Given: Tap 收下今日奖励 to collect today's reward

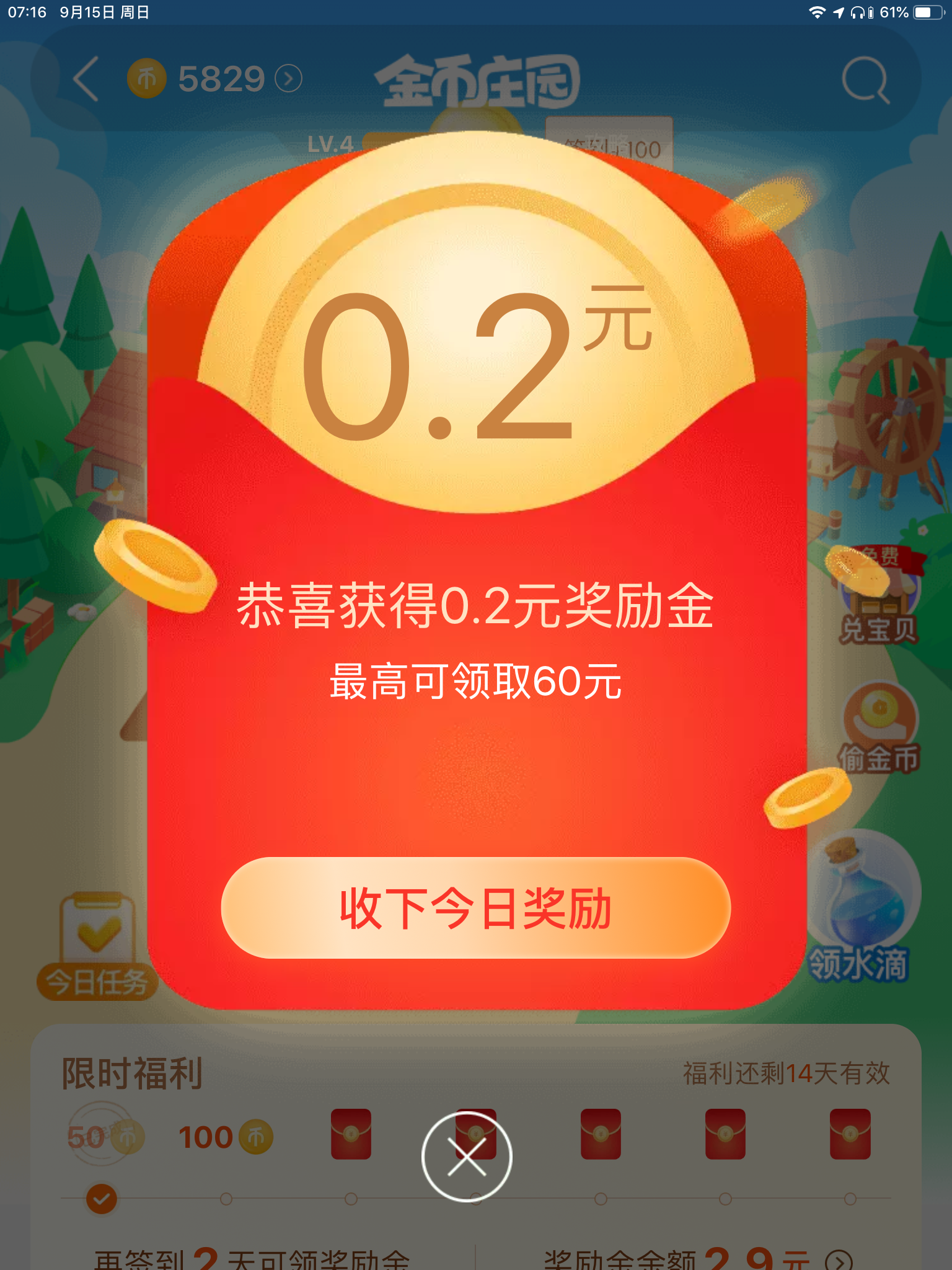Looking at the screenshot, I should (475, 908).
